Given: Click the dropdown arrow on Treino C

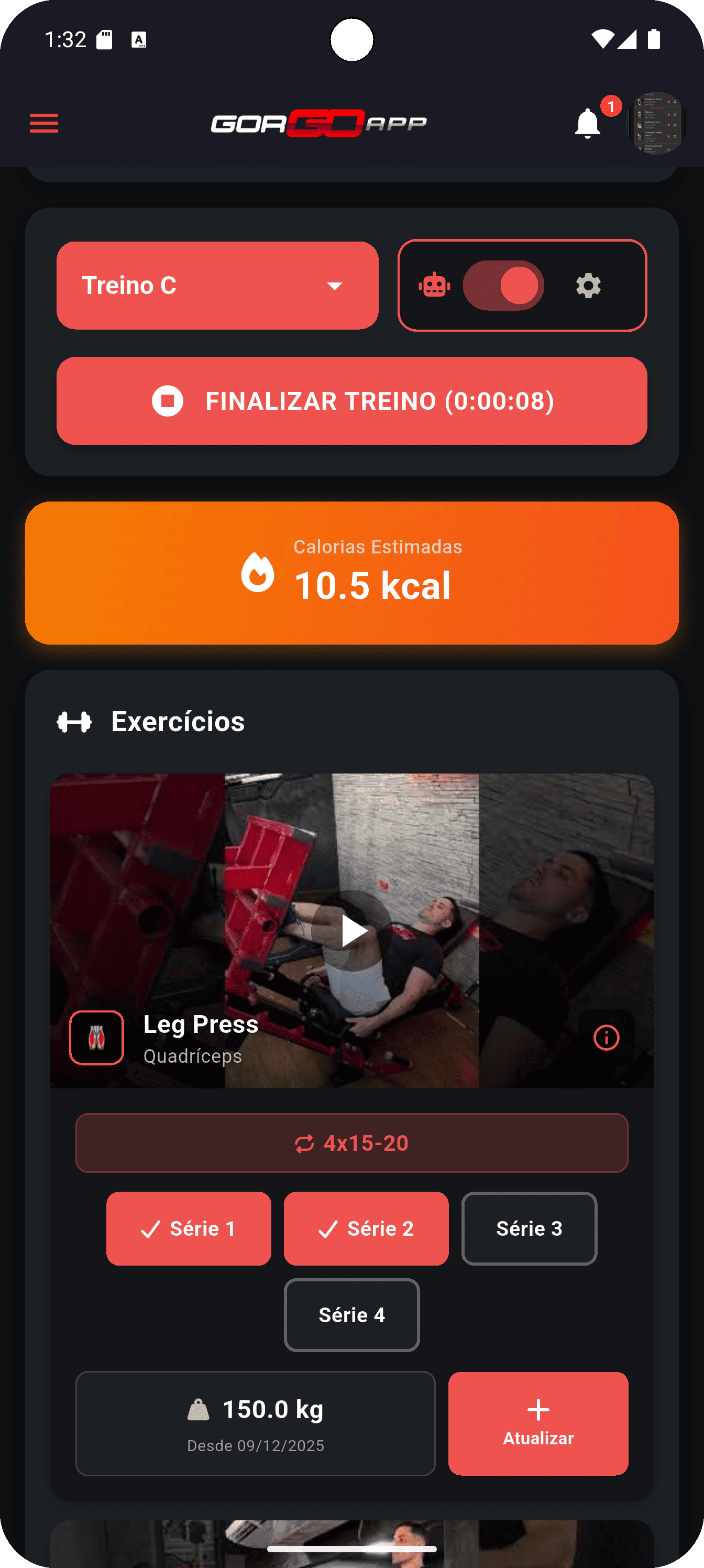Looking at the screenshot, I should tap(336, 286).
